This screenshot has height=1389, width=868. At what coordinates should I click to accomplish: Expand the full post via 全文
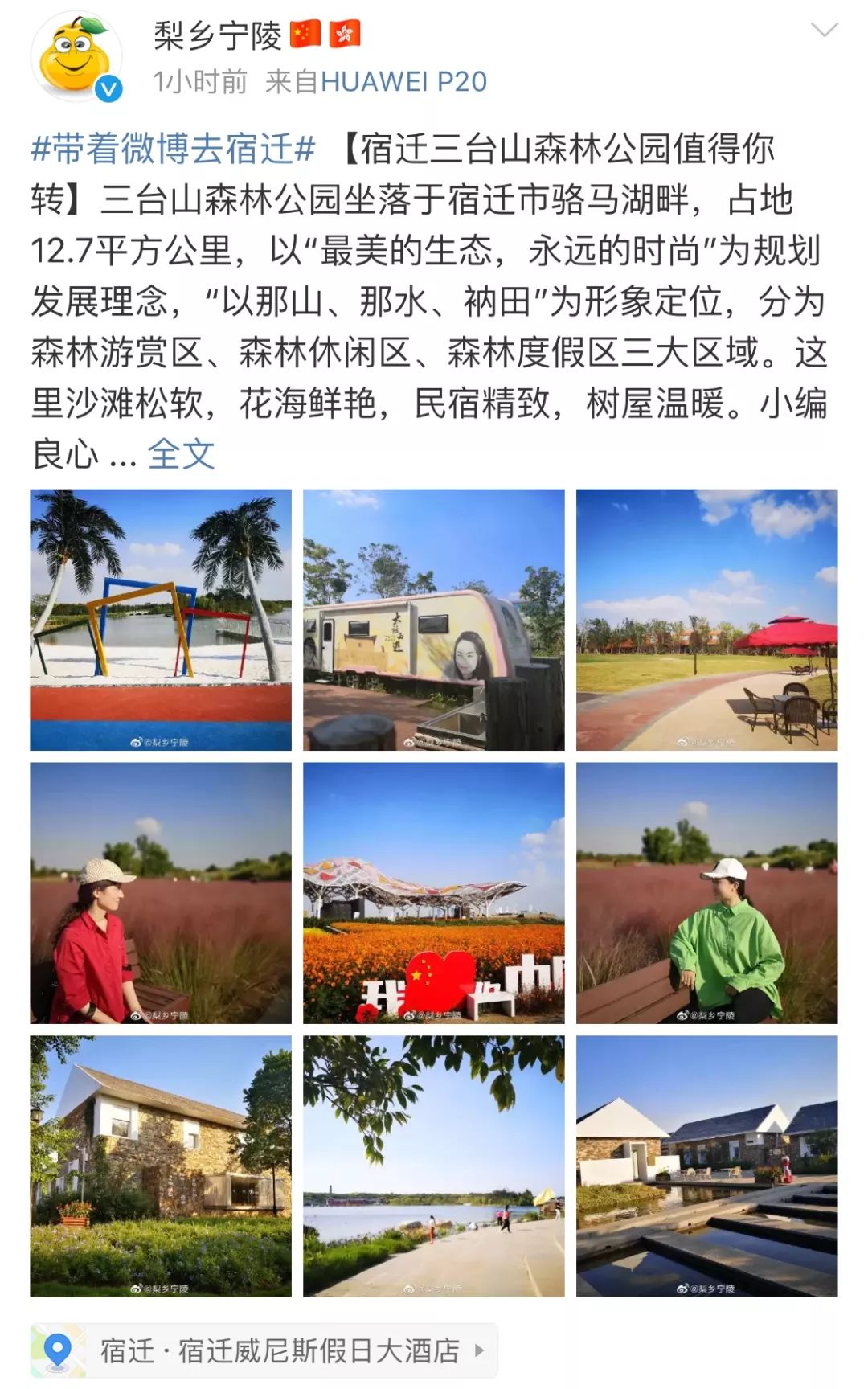(182, 454)
